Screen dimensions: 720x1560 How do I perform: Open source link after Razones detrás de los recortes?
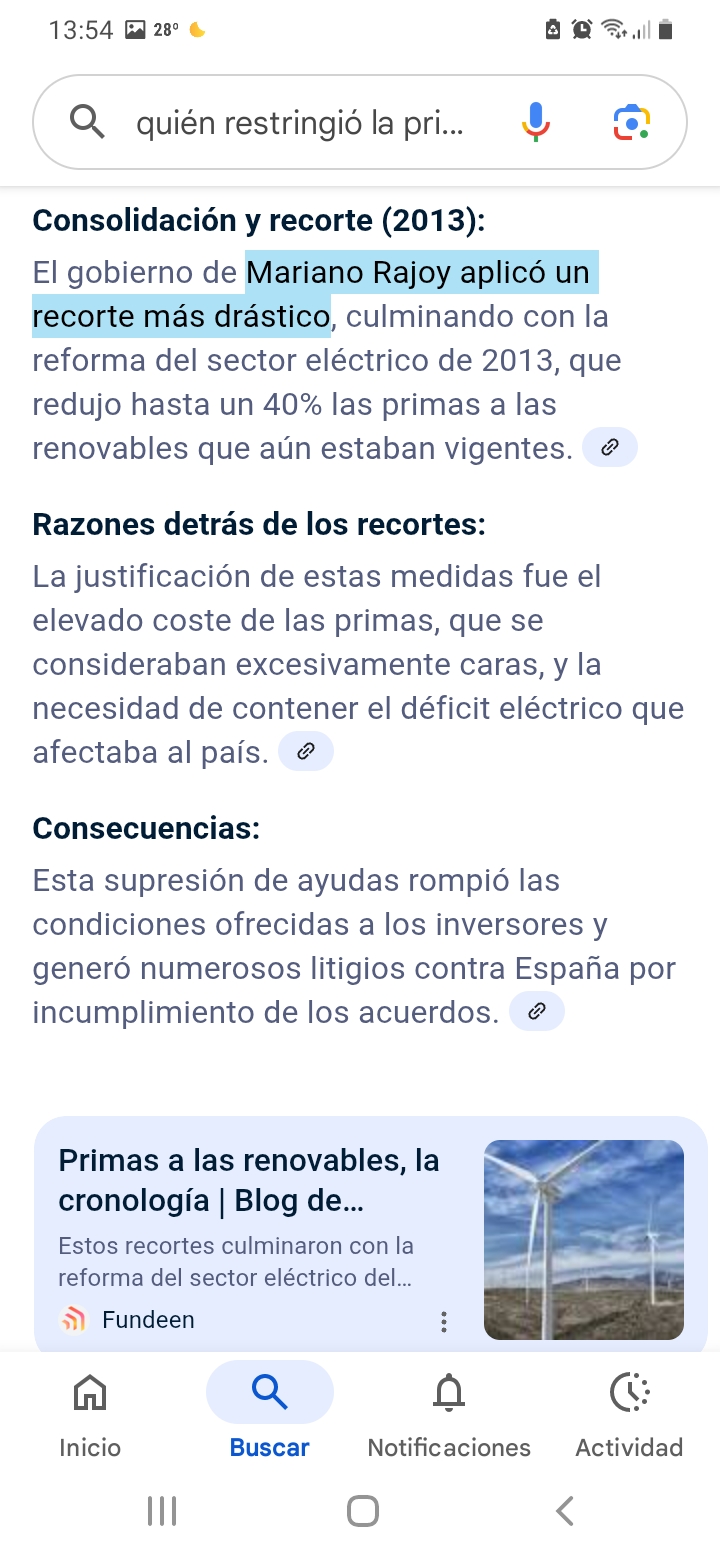tap(306, 752)
